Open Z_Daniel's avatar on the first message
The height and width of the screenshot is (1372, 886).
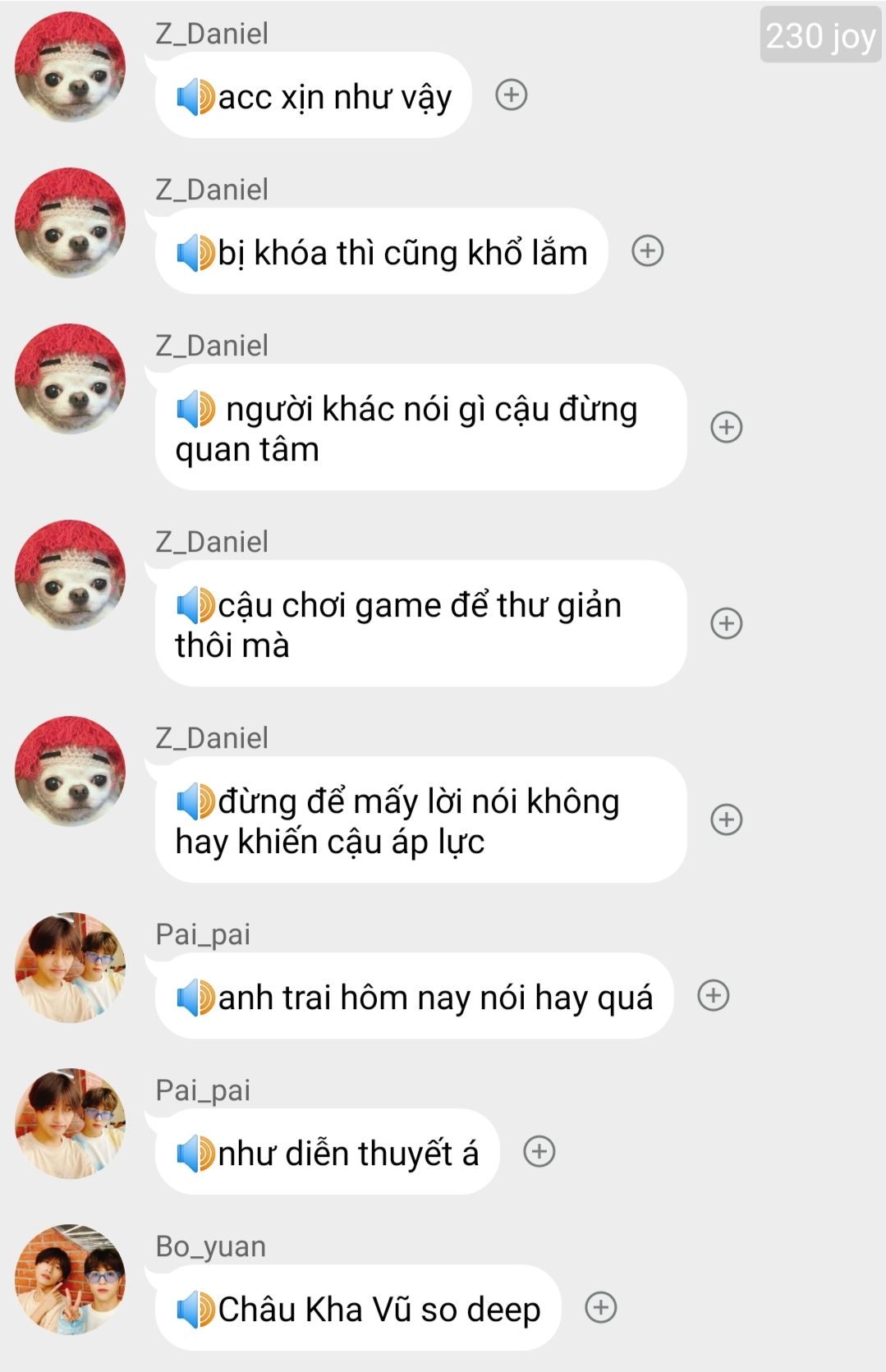[71, 67]
